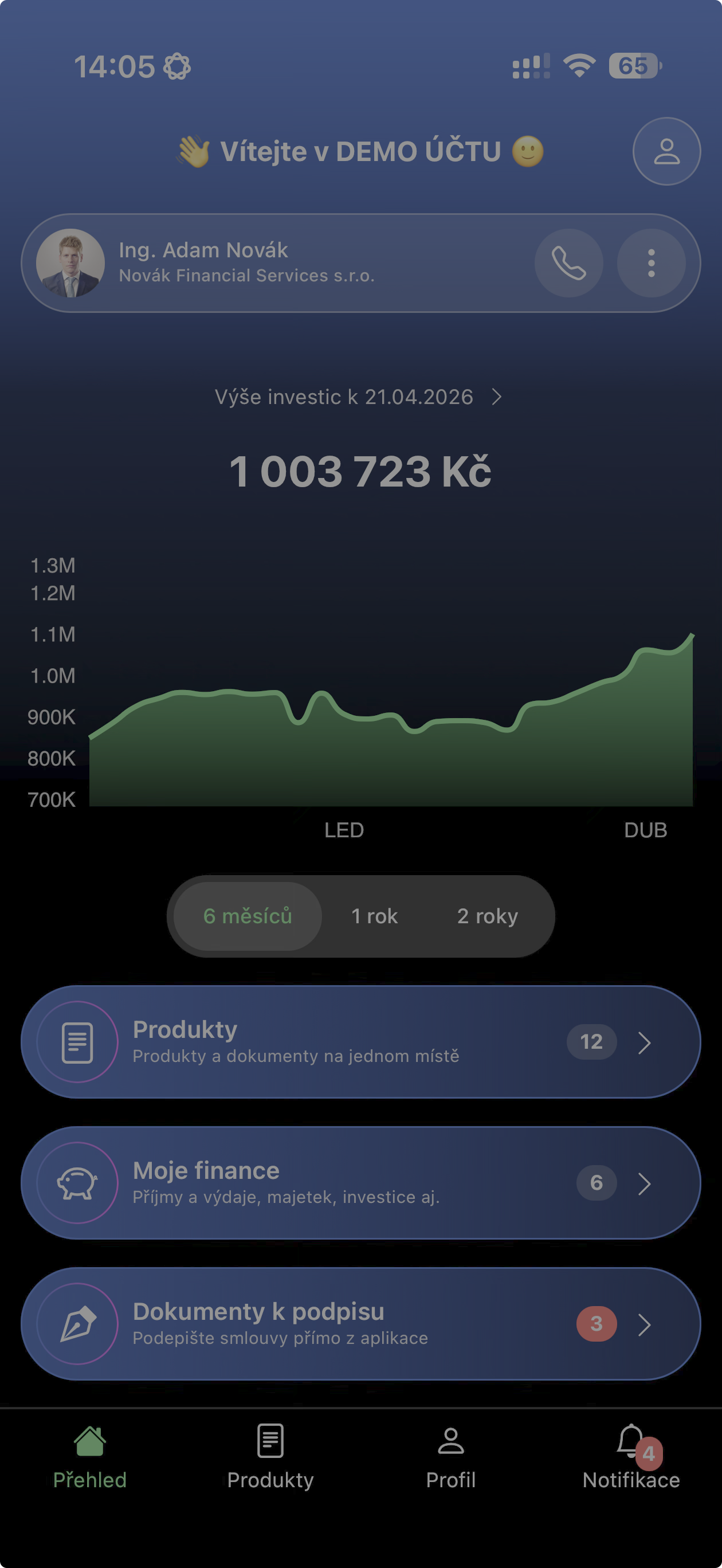The image size is (722, 1568).
Task: Open Moje finance
Action: tap(360, 1183)
